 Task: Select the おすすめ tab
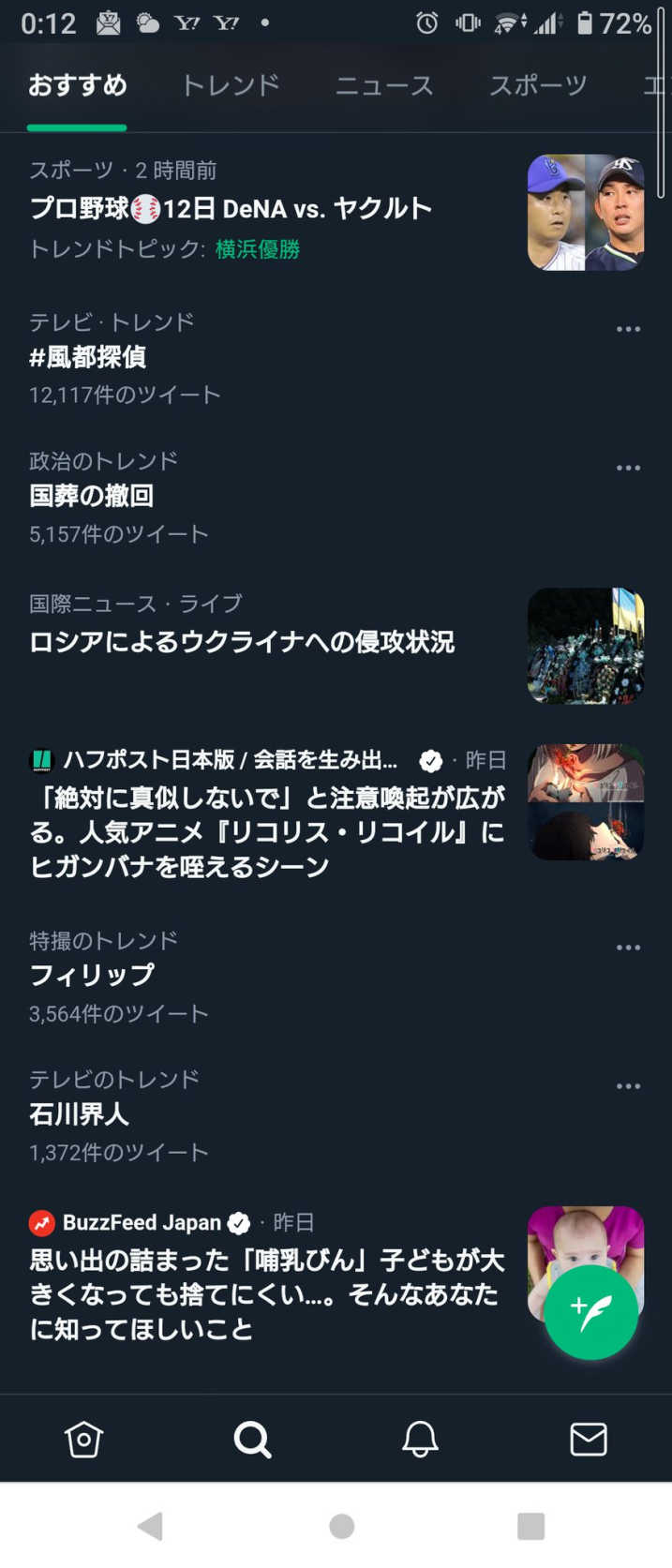coord(77,86)
